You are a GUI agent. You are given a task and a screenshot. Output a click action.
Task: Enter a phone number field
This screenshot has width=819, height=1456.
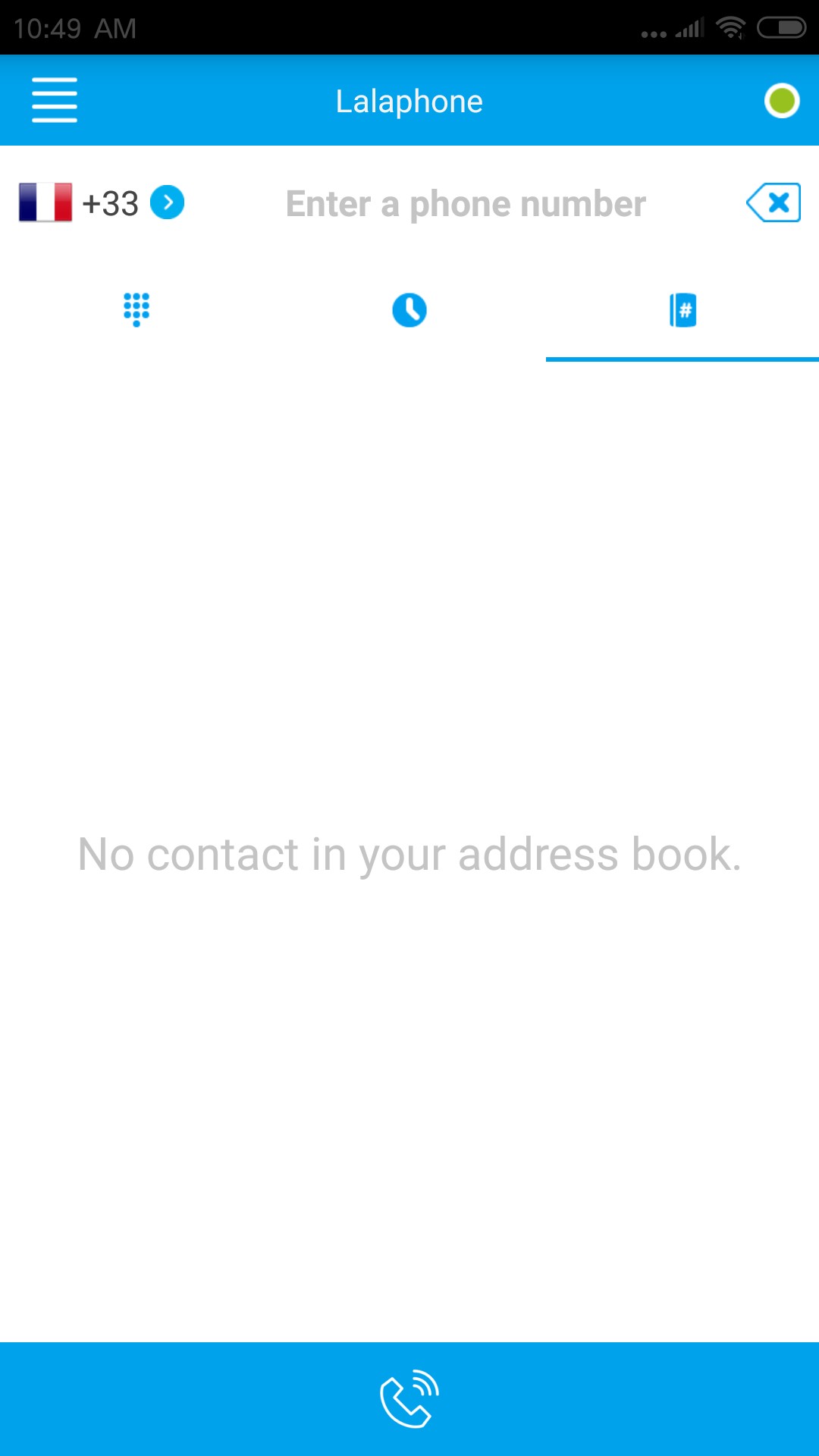coord(466,203)
